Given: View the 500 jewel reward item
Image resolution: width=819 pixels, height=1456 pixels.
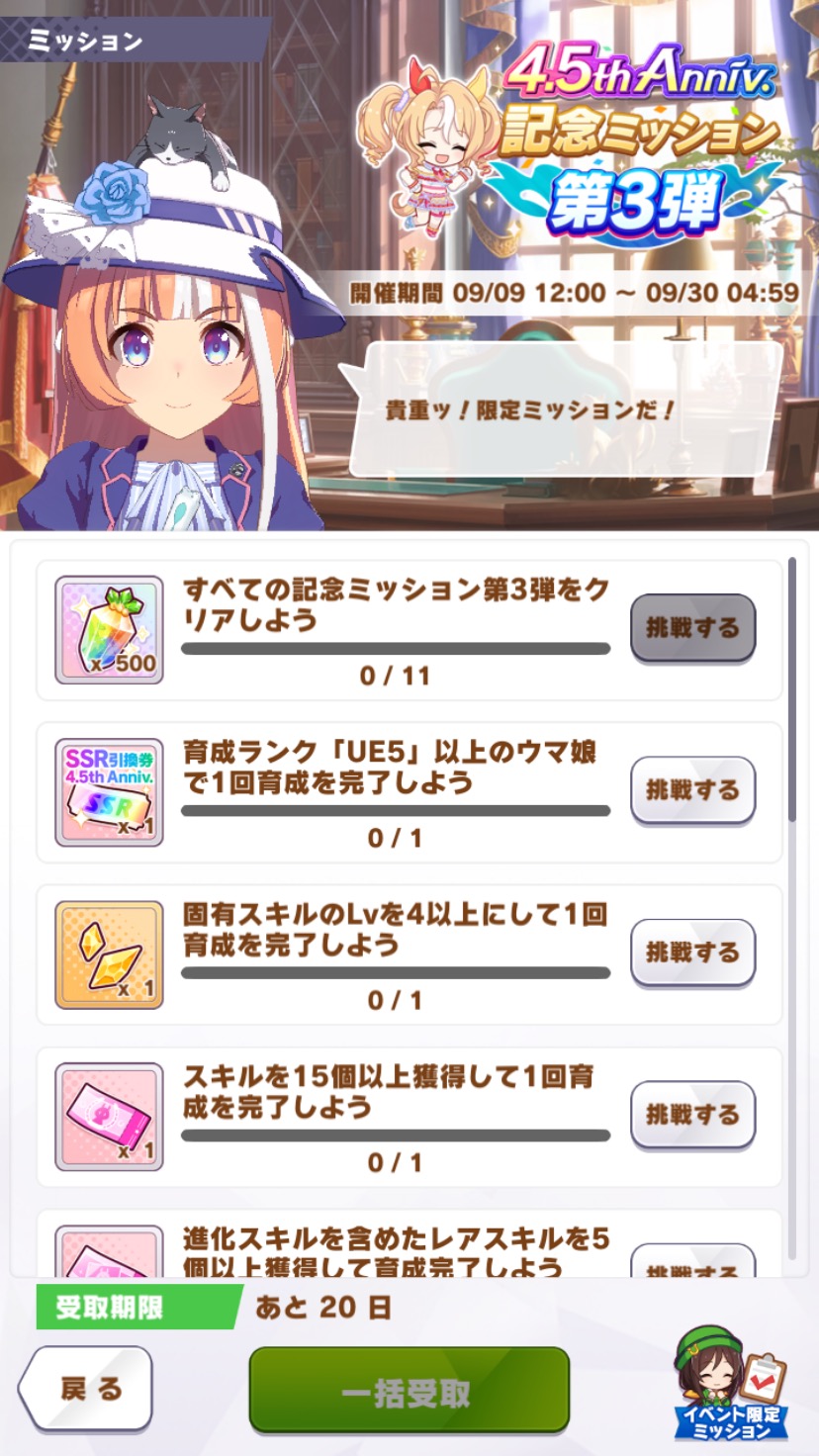Looking at the screenshot, I should click(109, 630).
